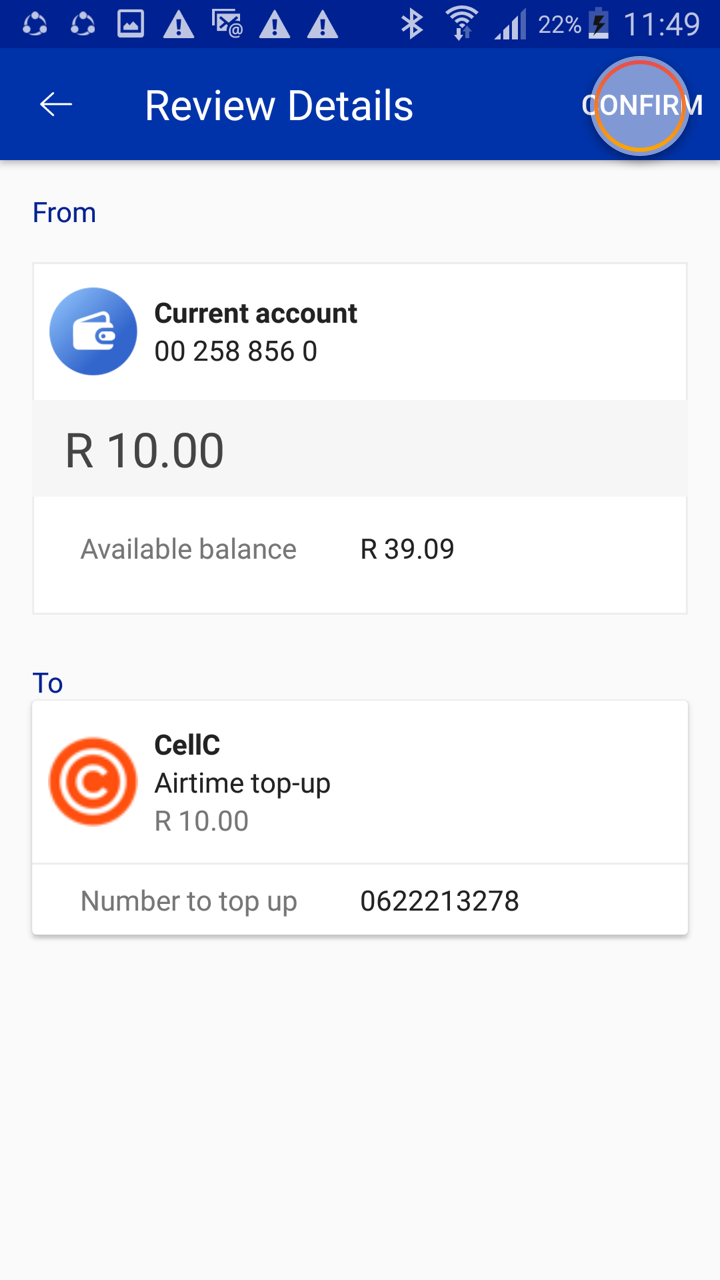
Task: Tap the Wi-Fi hotspot status icon
Action: coord(461,22)
